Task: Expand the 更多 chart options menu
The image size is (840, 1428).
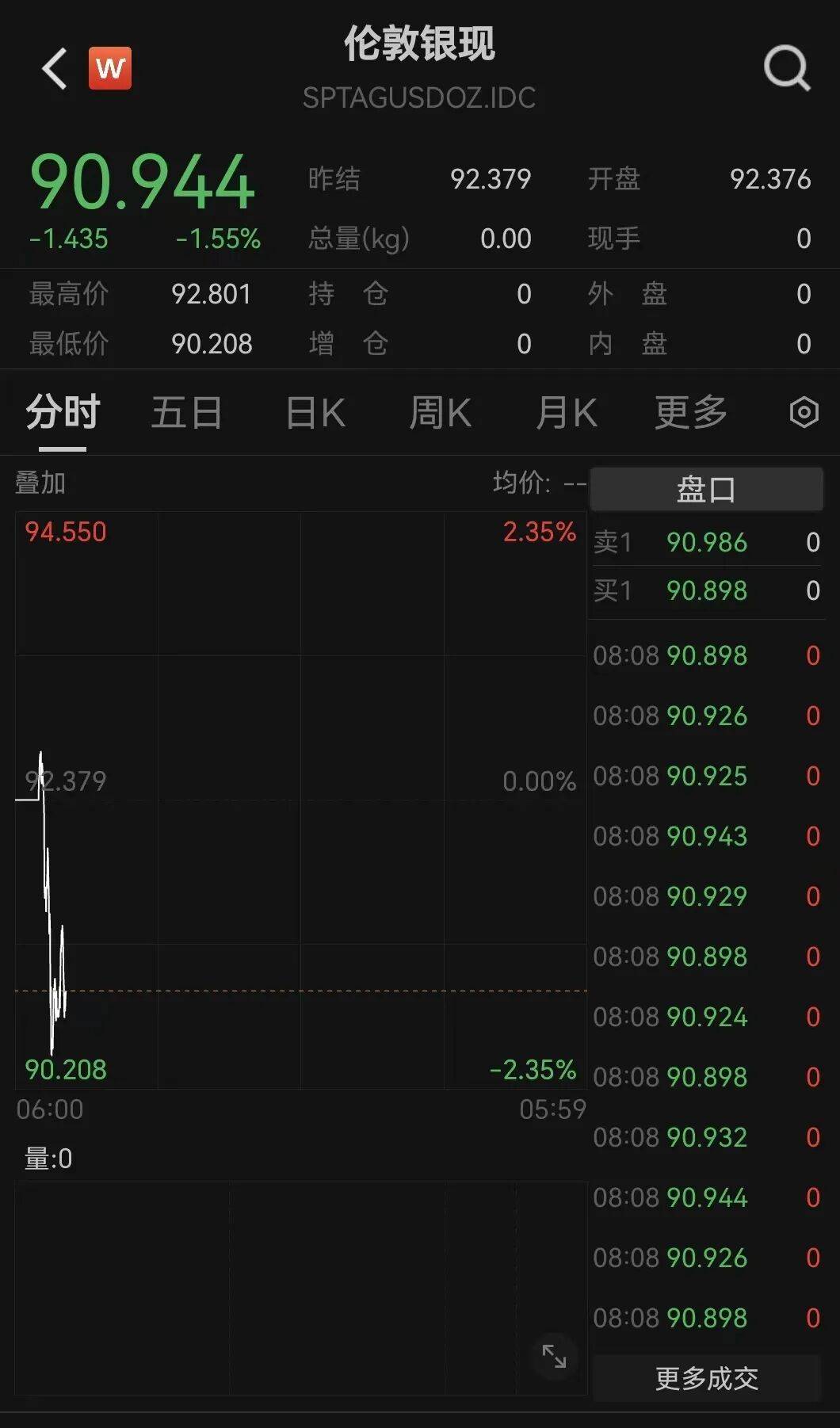Action: [690, 412]
